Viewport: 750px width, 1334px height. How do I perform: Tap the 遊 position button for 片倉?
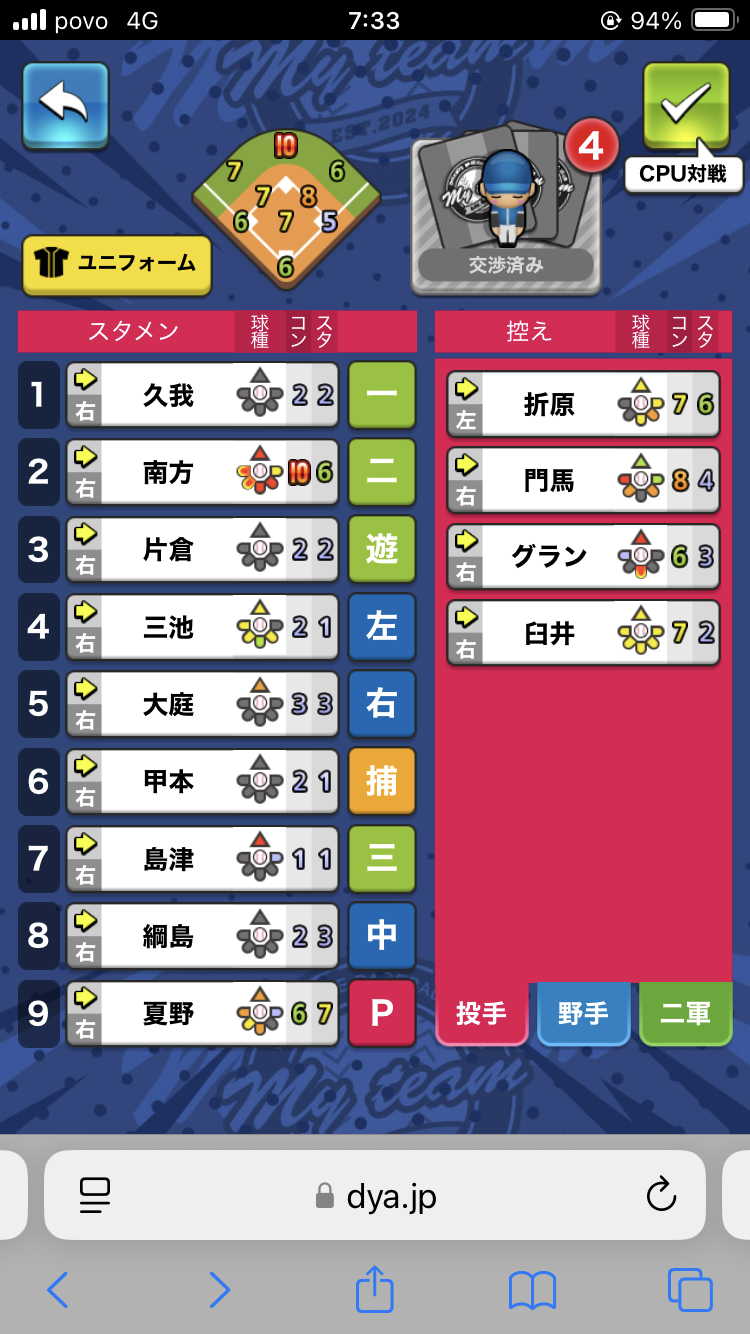point(382,549)
